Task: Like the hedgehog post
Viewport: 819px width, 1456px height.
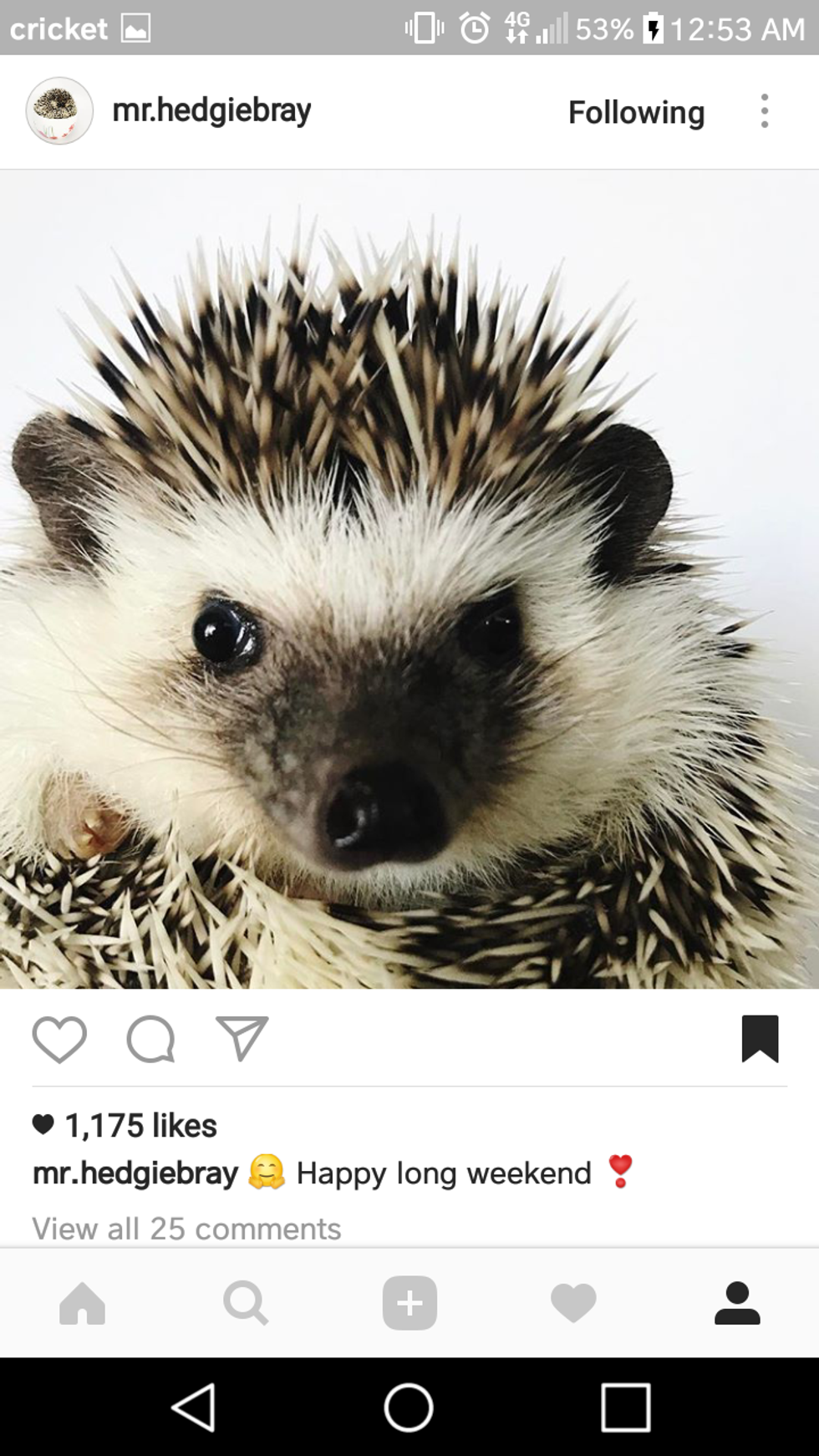Action: [x=59, y=1039]
